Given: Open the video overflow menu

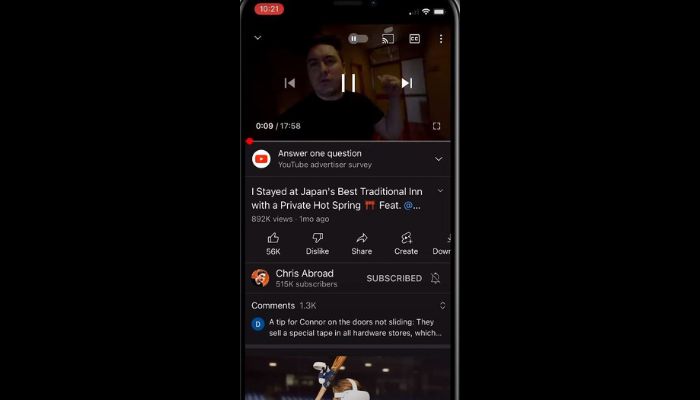Looking at the screenshot, I should (x=440, y=38).
